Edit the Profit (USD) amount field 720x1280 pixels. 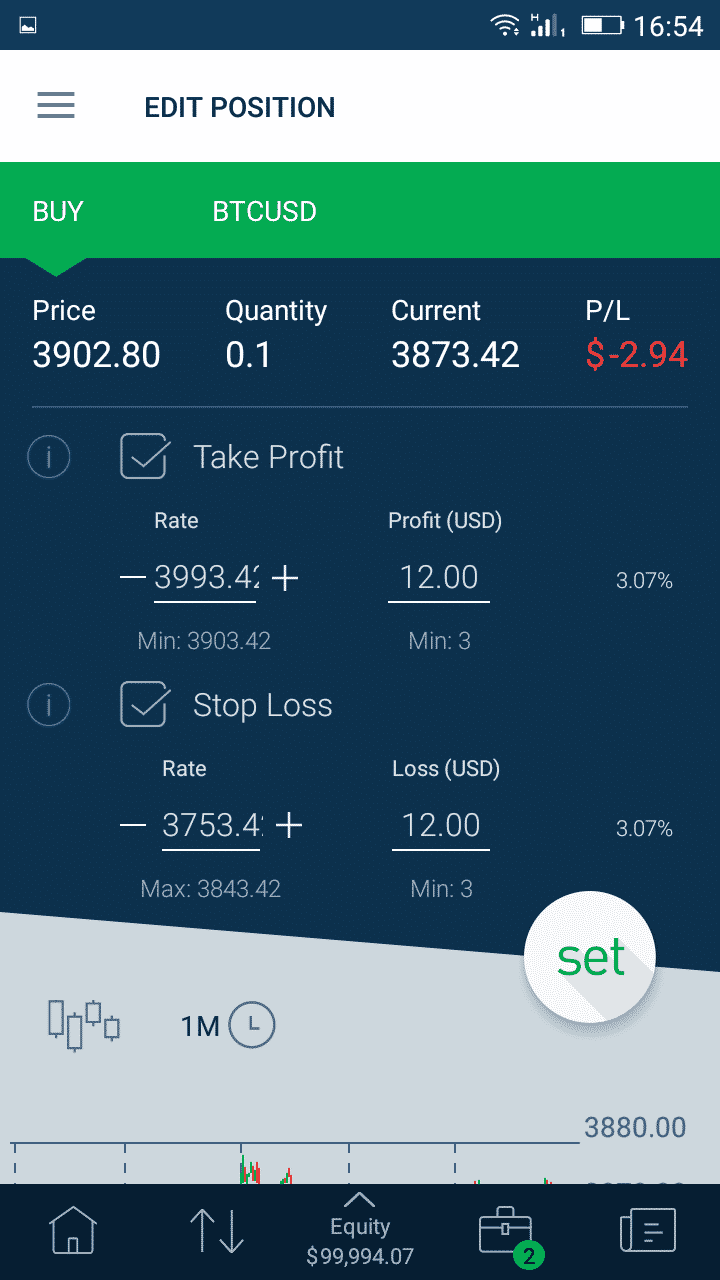coord(439,578)
